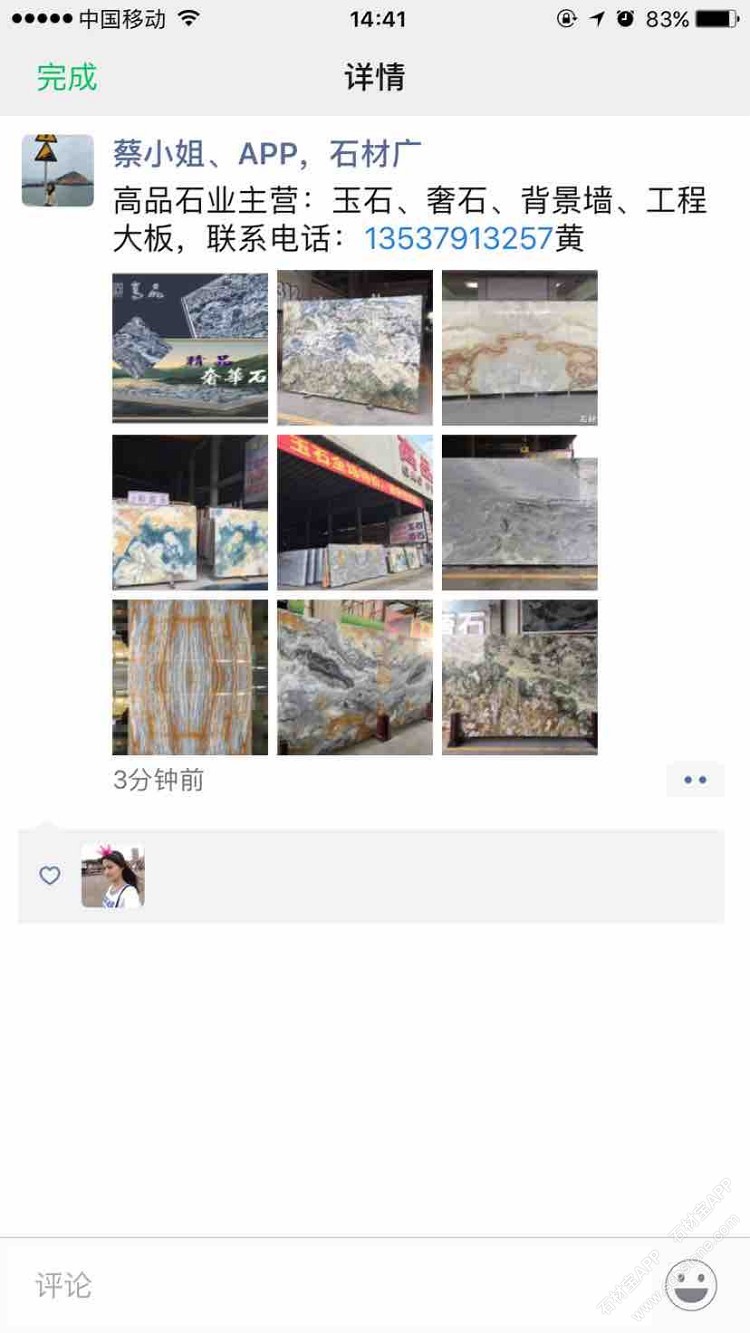Open the plain grey slab photo
This screenshot has width=750, height=1333.
pos(520,512)
